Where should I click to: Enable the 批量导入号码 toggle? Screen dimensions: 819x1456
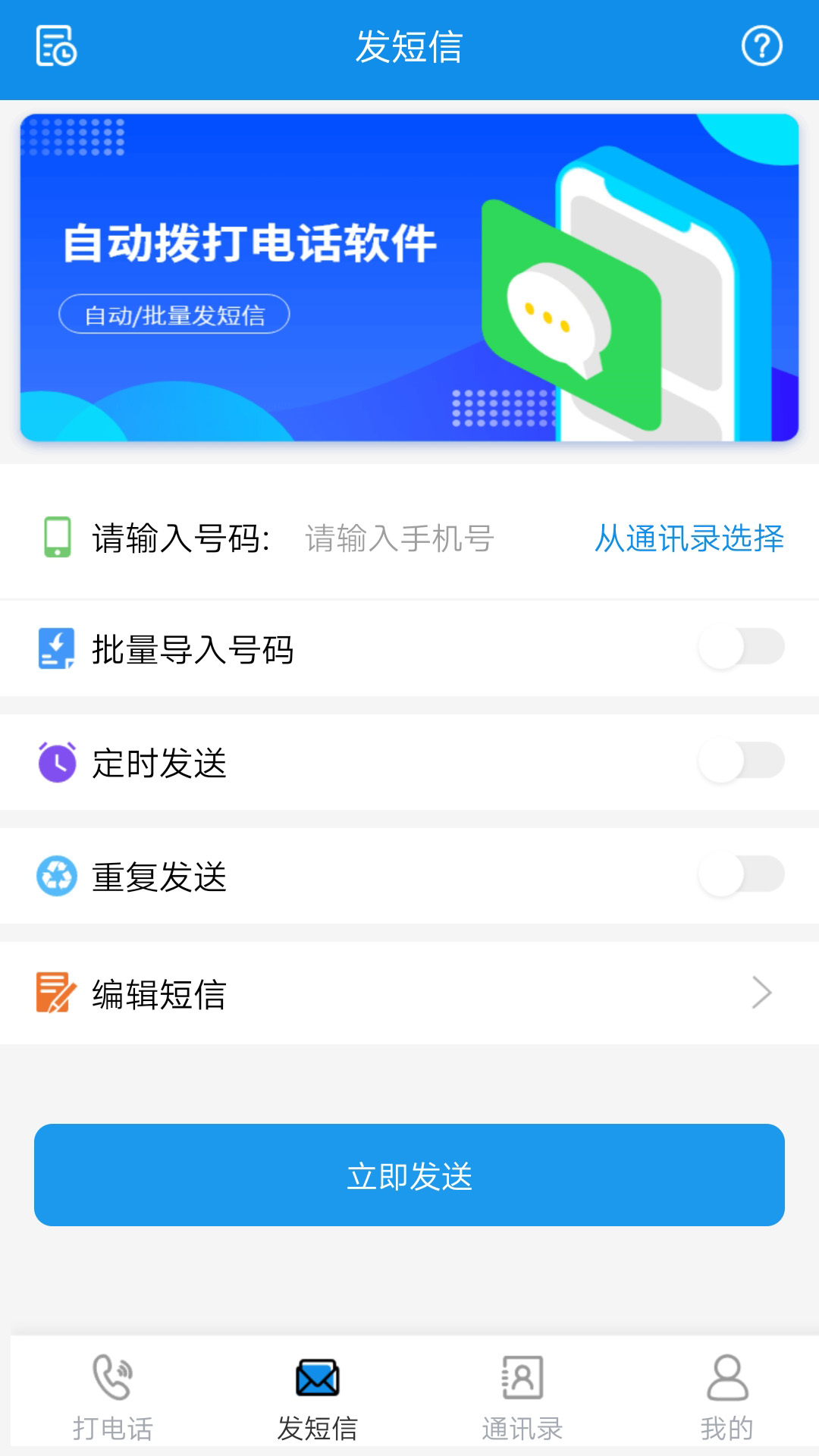pyautogui.click(x=742, y=647)
